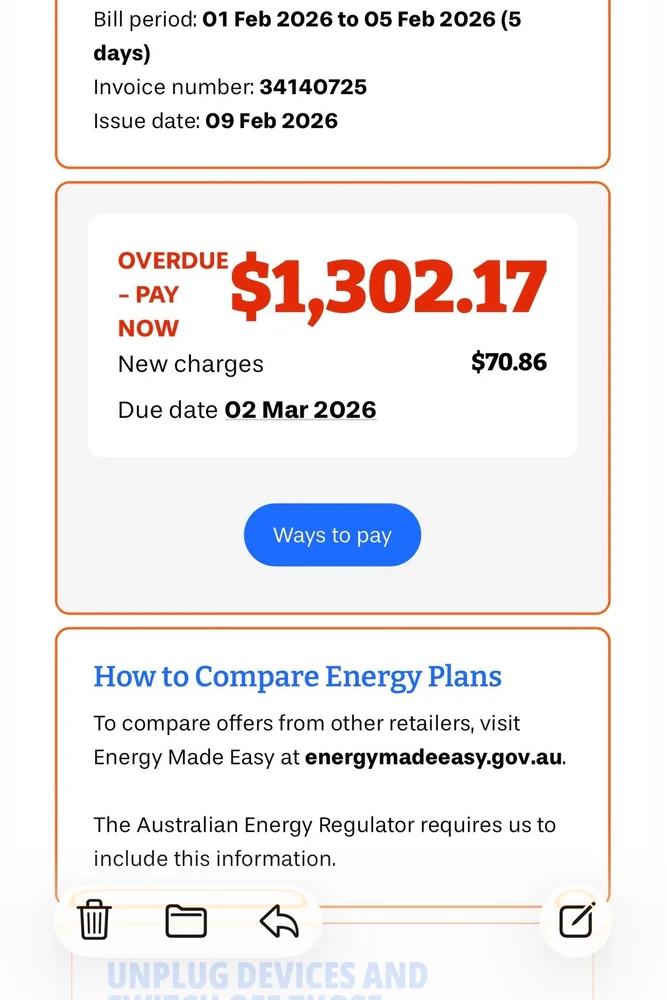Delete this email with the trash icon
Image resolution: width=667 pixels, height=1000 pixels.
pos(94,919)
